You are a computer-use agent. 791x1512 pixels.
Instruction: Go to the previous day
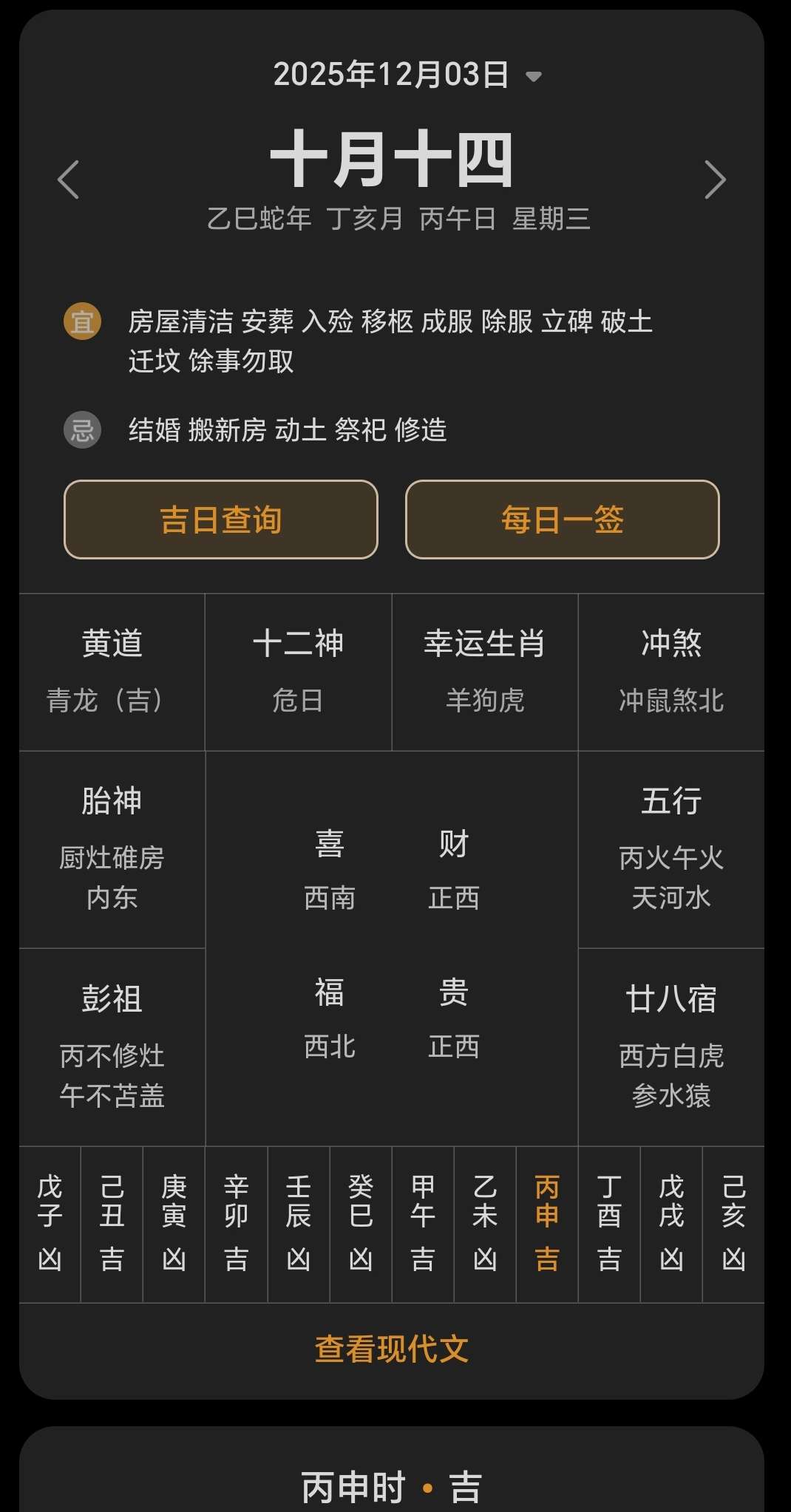coord(69,180)
